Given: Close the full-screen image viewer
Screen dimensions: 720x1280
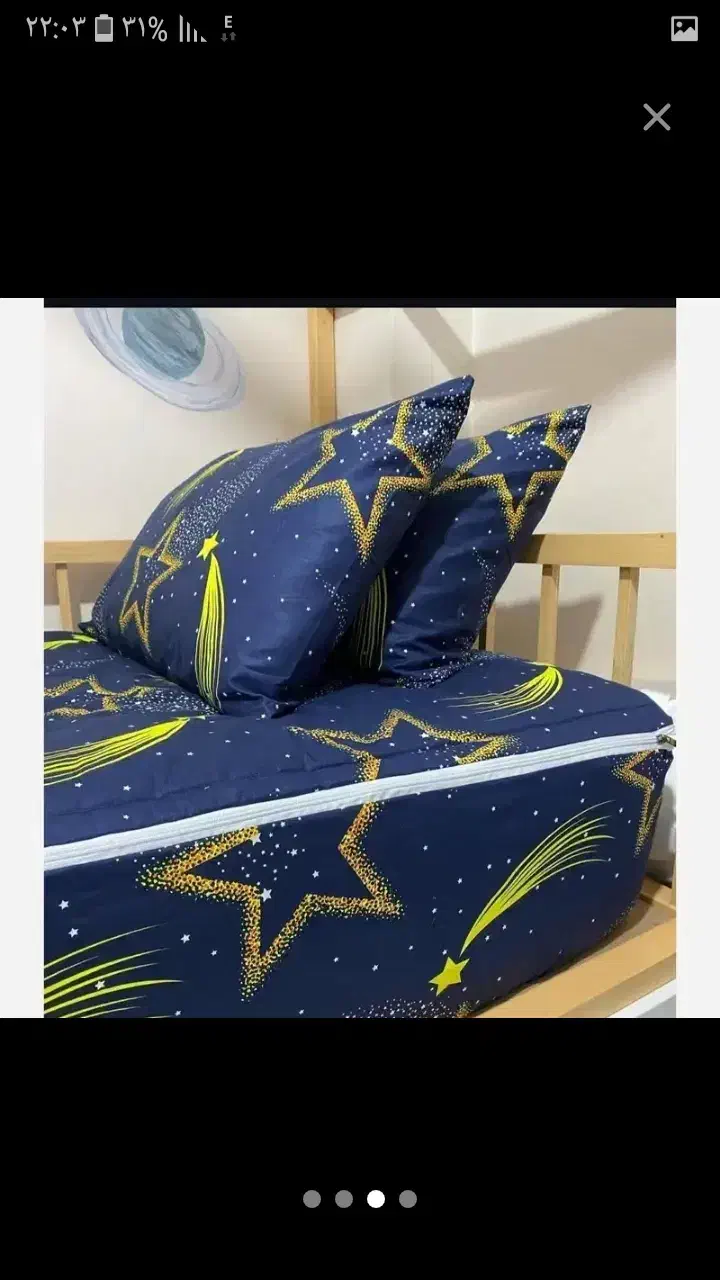Looking at the screenshot, I should coord(657,117).
